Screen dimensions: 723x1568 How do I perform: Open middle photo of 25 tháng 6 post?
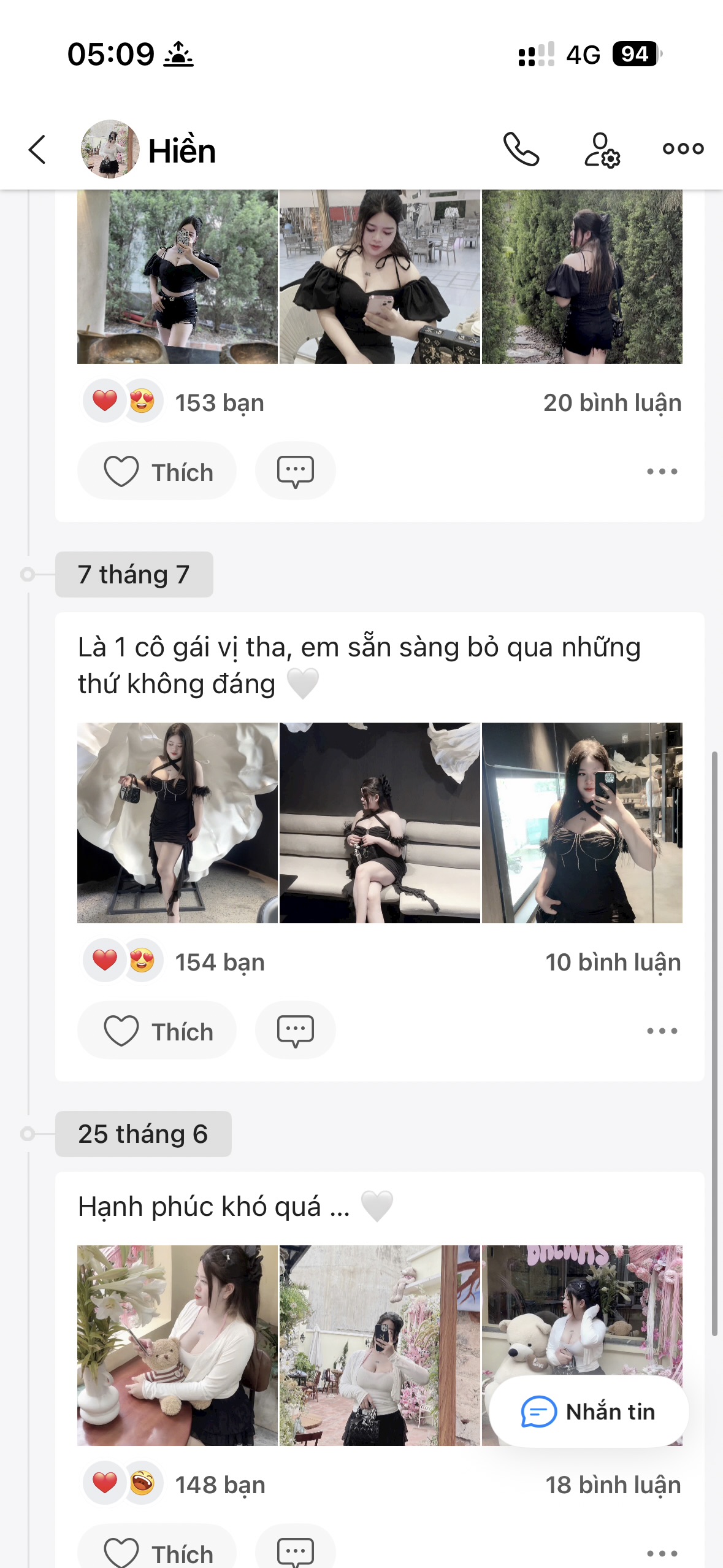point(380,1345)
